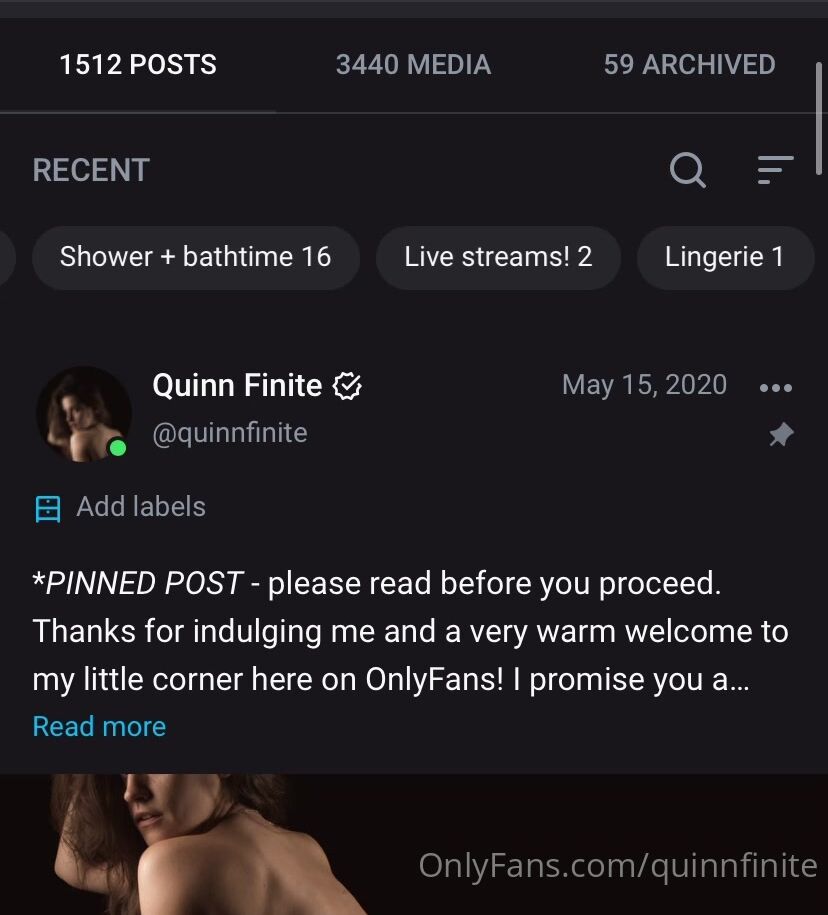Screen dimensions: 828x915
Task: Tap the pin icon on the post
Action: [780, 435]
